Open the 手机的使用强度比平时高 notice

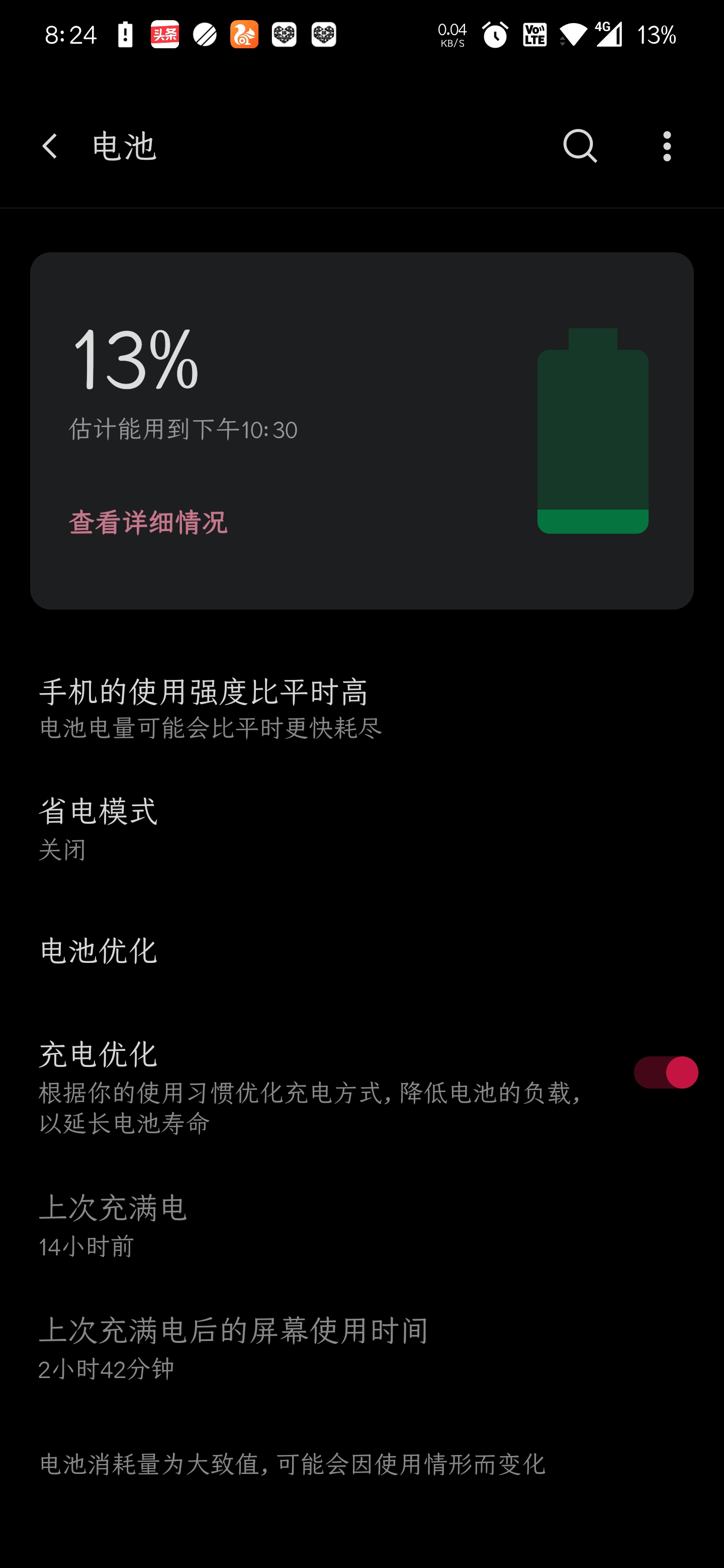pos(361,707)
